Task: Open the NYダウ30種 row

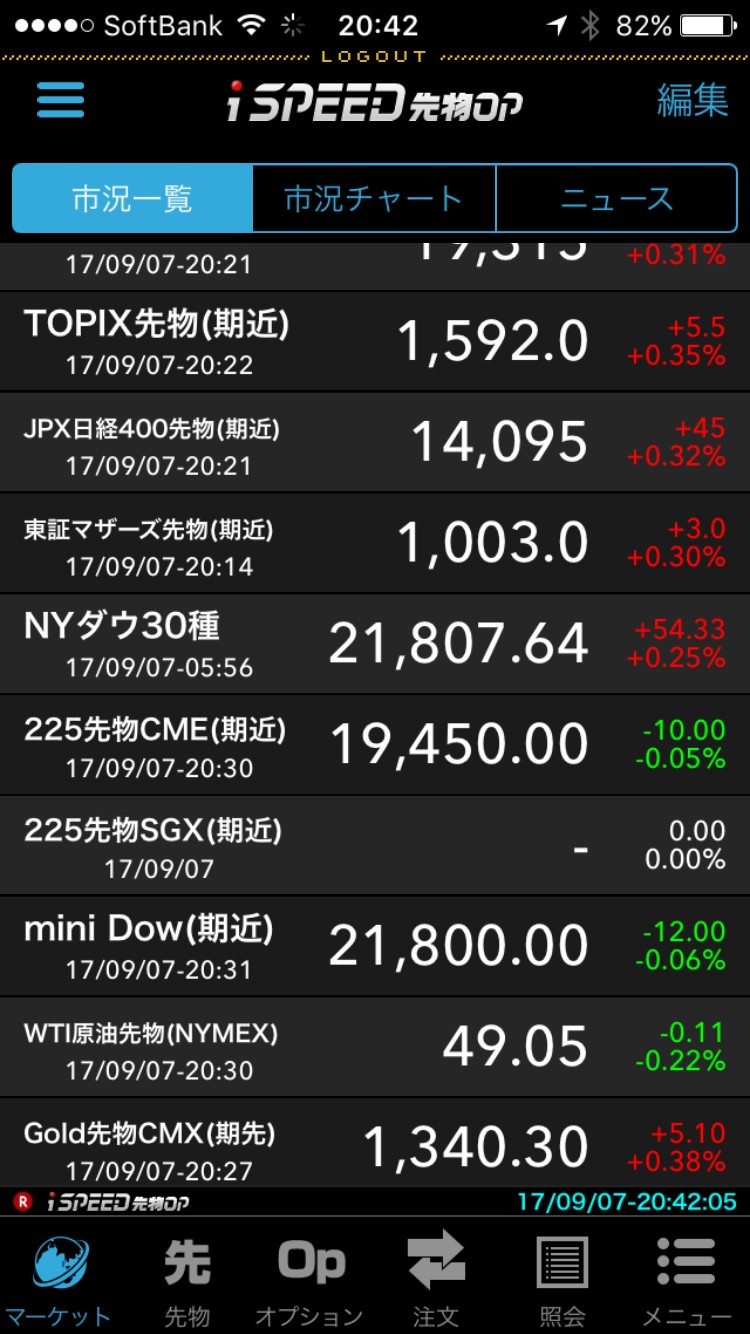Action: 375,645
